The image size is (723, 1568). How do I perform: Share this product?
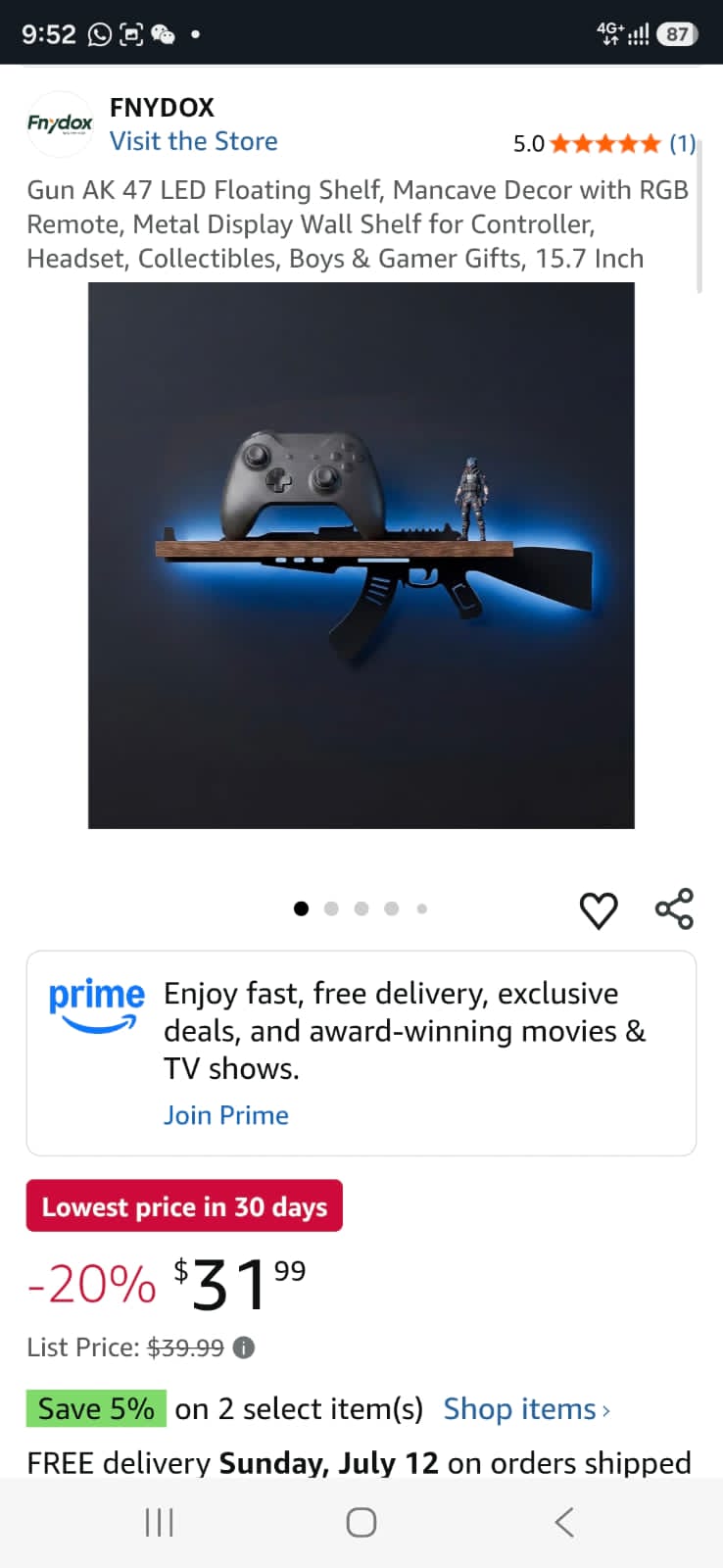click(x=674, y=908)
